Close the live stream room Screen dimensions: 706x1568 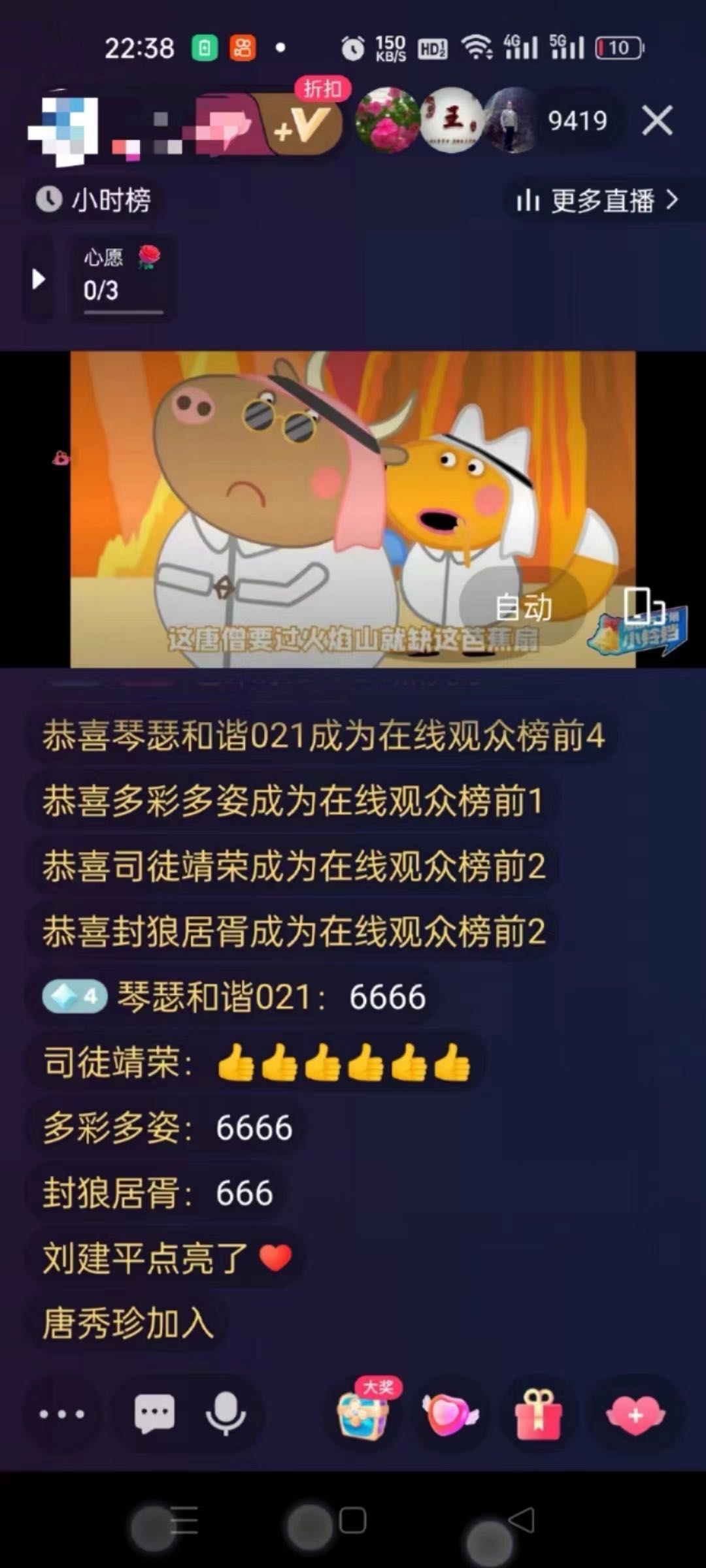coord(657,121)
